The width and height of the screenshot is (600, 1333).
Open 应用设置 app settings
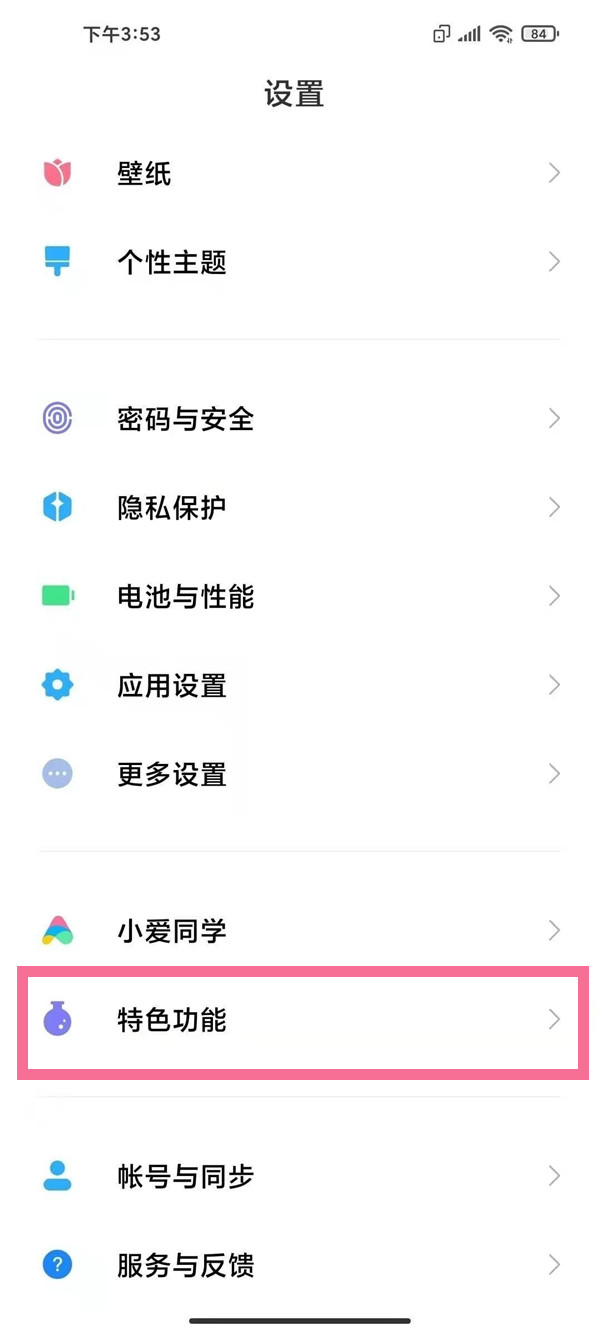[300, 685]
